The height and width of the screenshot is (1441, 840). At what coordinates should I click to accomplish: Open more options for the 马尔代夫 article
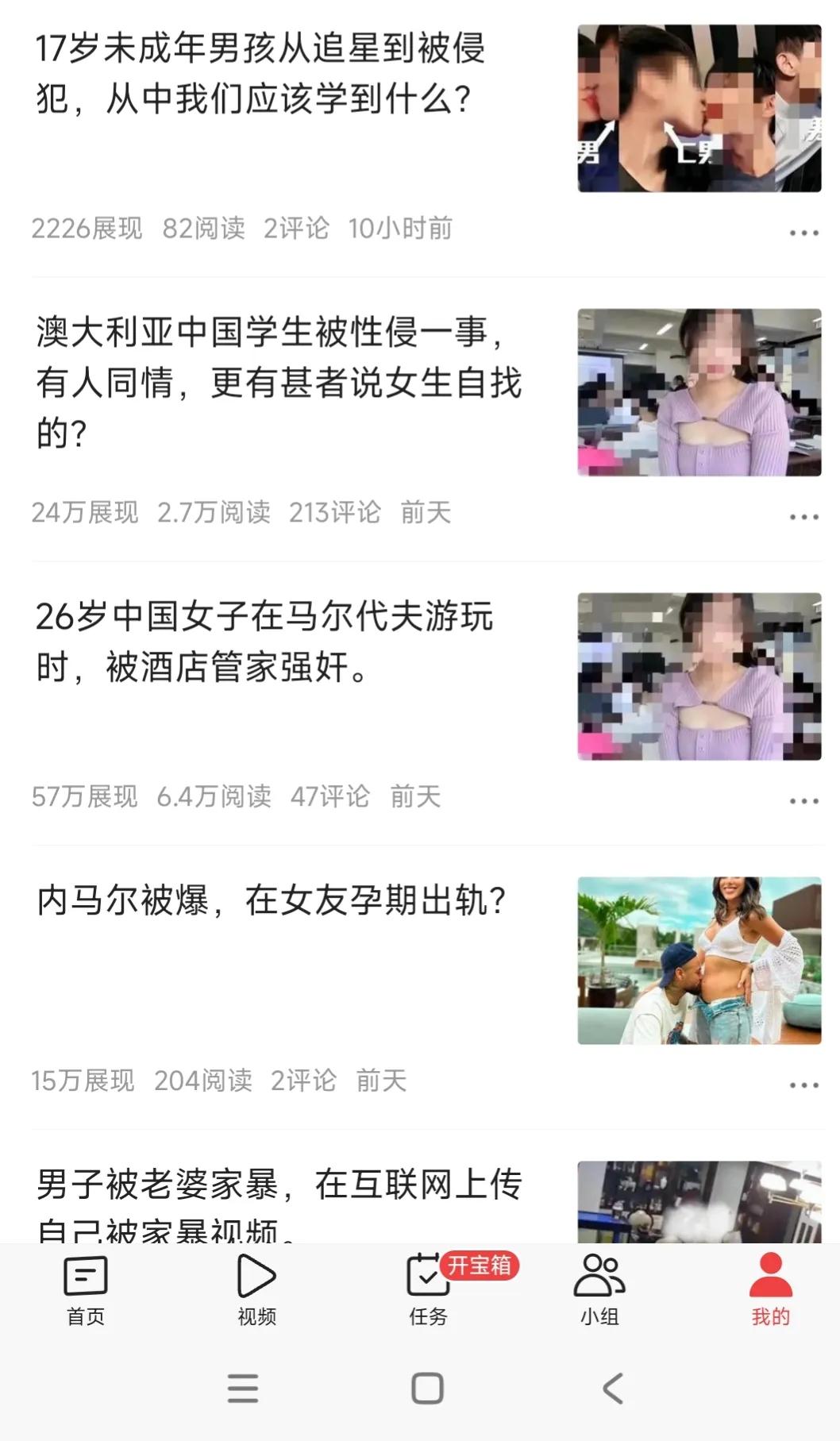(x=803, y=801)
